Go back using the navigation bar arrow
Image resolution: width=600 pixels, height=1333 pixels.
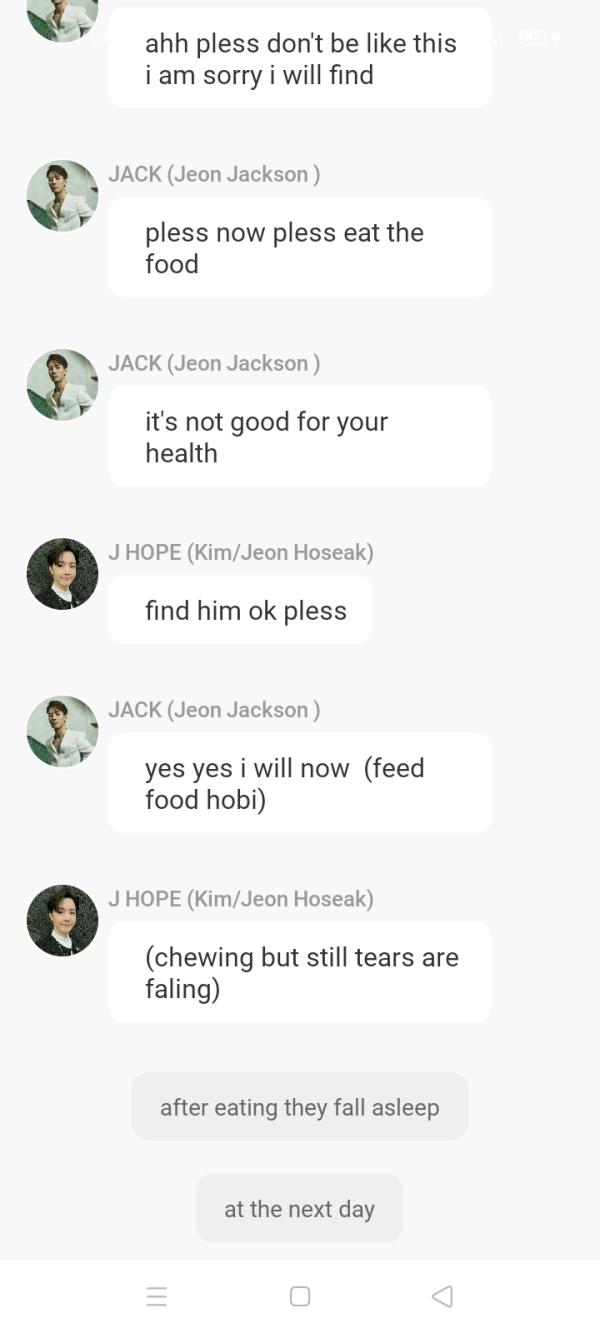click(x=442, y=1296)
